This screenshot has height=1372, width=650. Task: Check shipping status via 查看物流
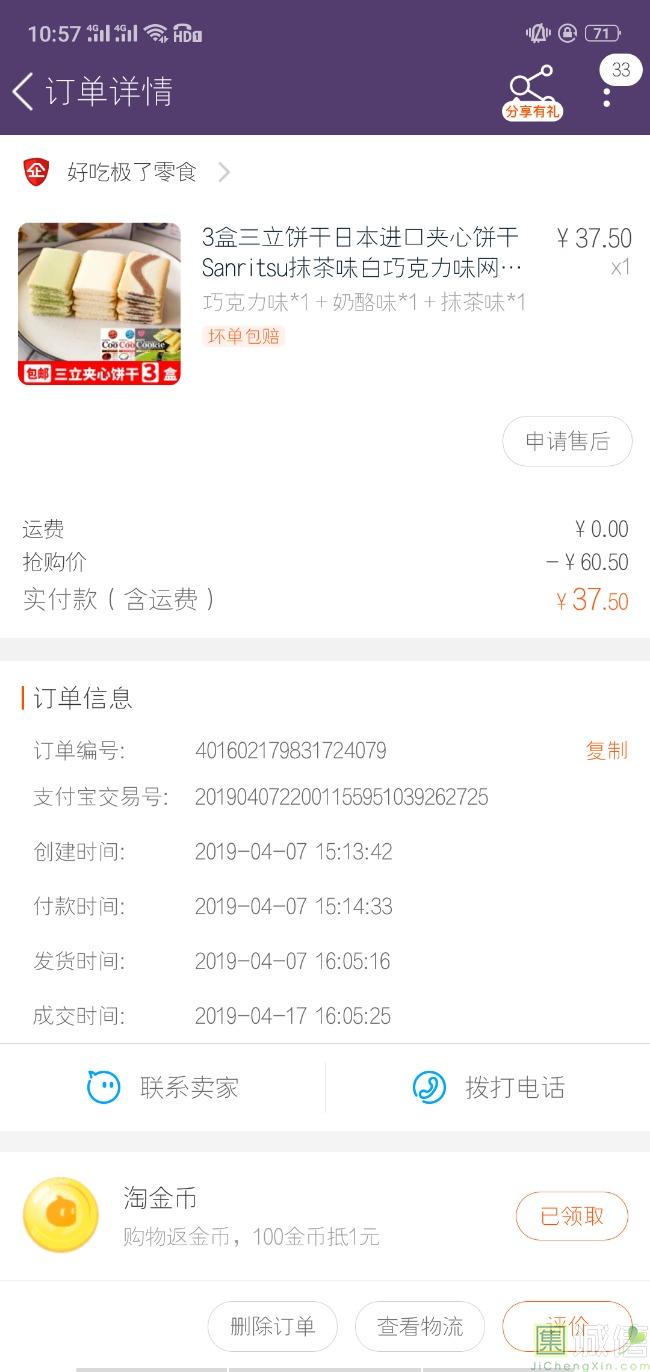click(x=420, y=1326)
